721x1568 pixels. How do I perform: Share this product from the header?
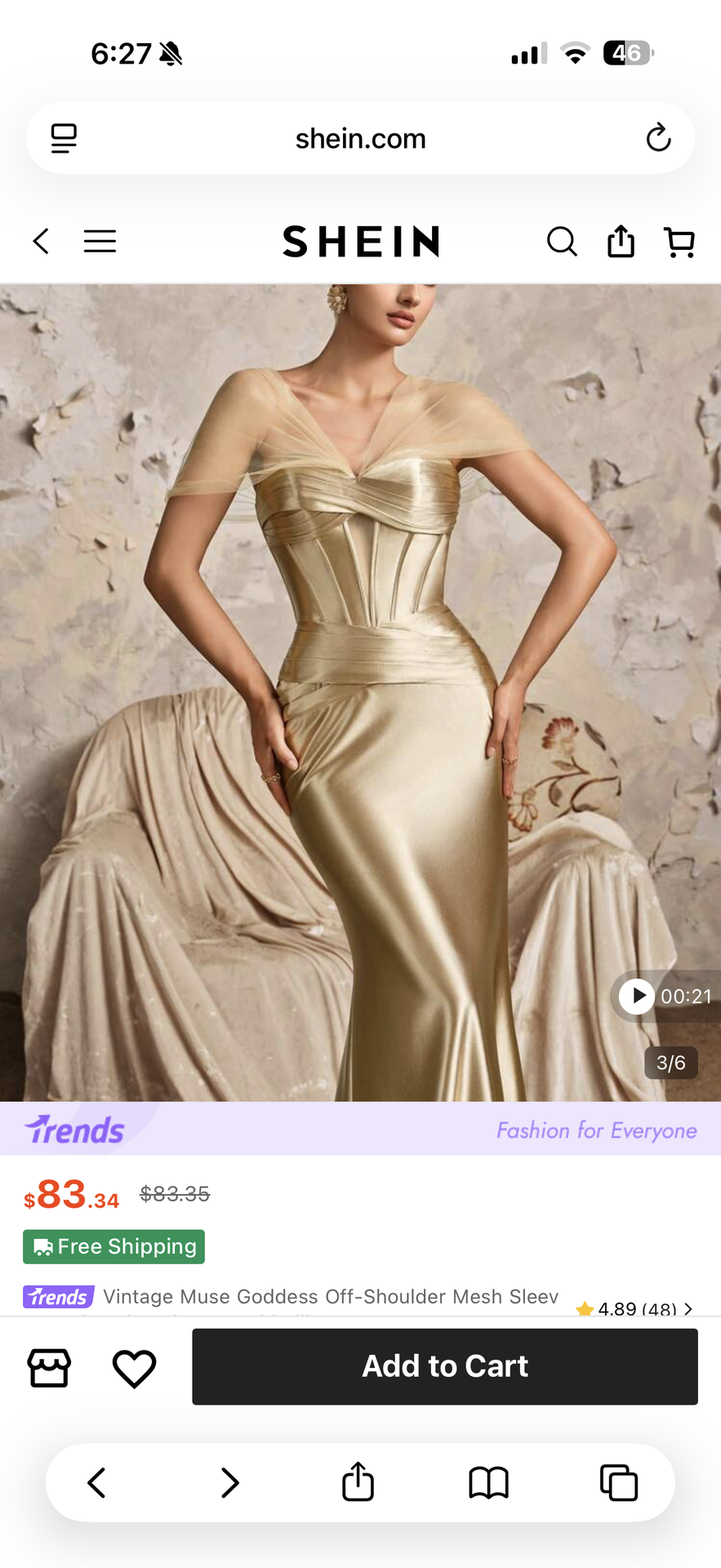click(x=621, y=241)
